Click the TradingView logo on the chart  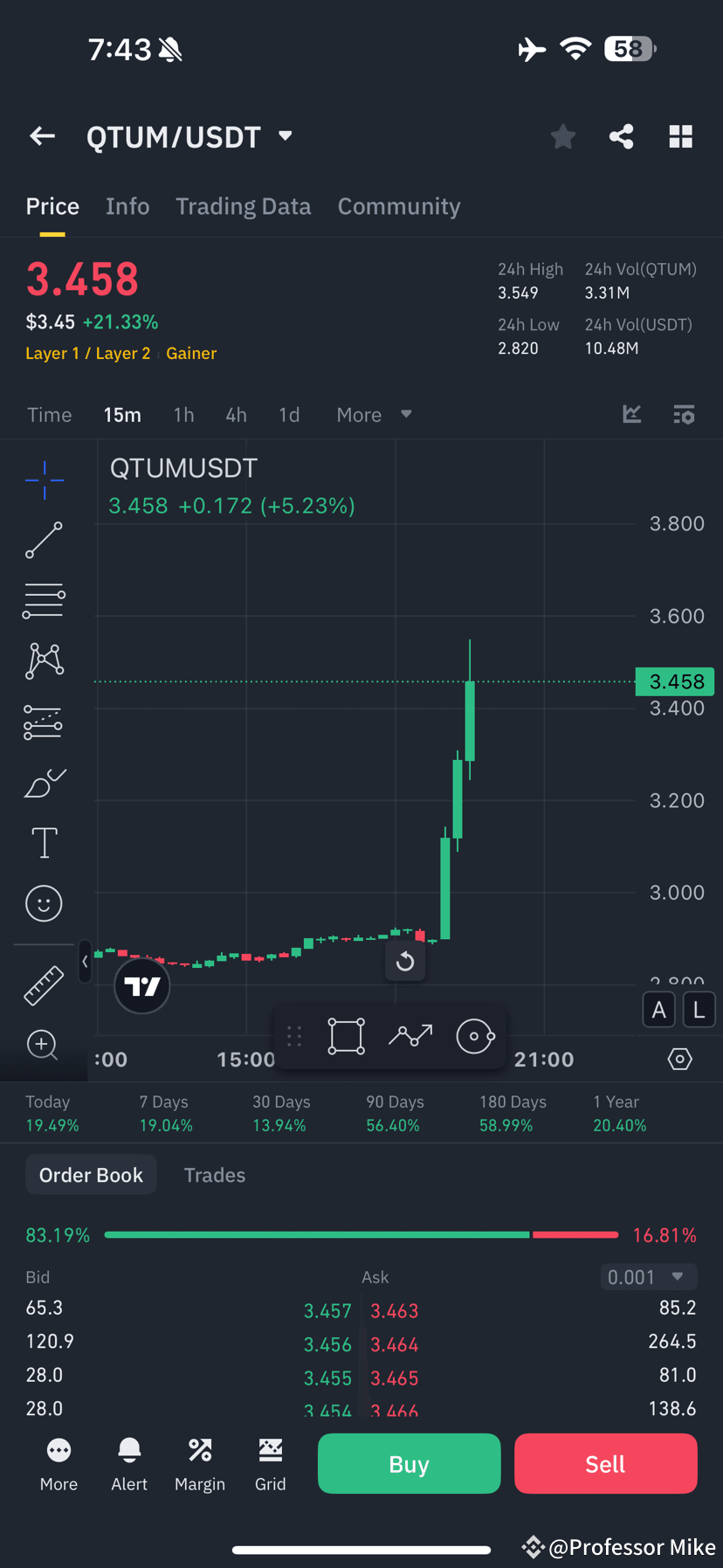click(x=141, y=985)
